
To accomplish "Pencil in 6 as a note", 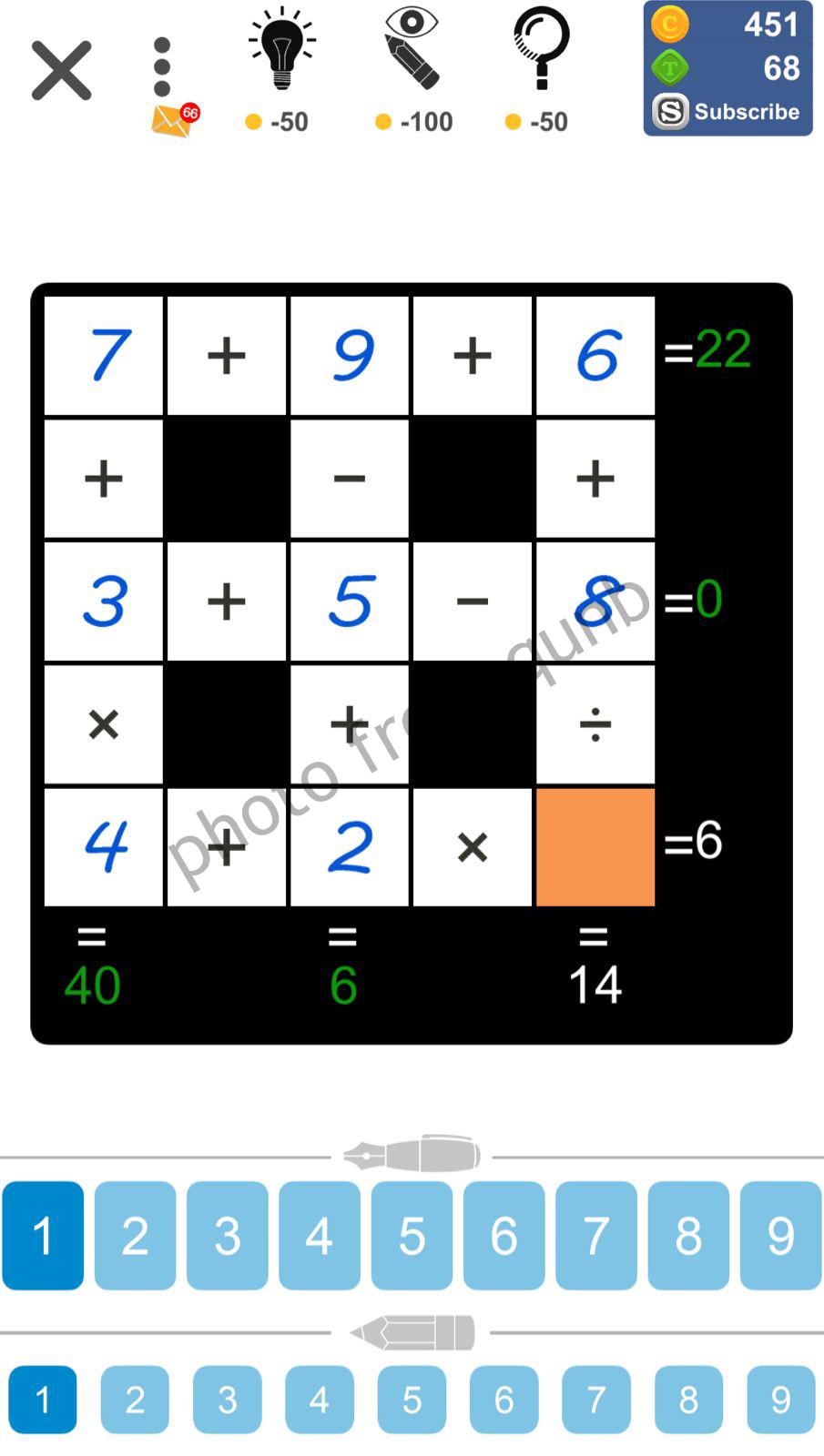I will point(504,1399).
